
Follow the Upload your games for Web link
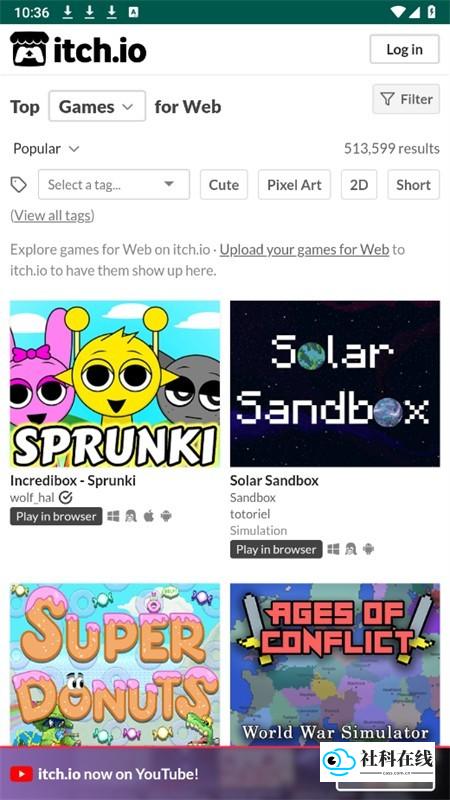(304, 249)
